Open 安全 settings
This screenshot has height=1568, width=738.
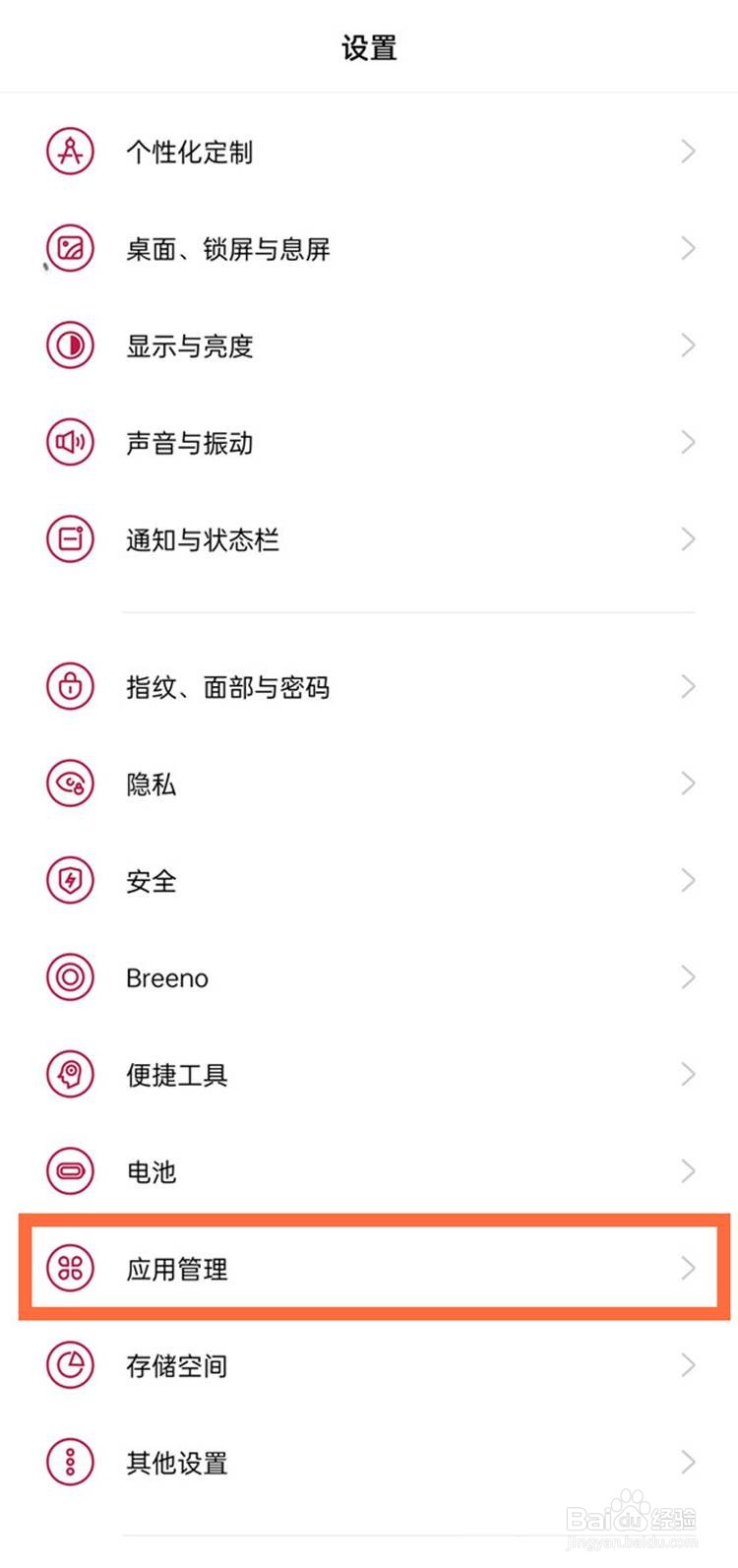click(369, 880)
